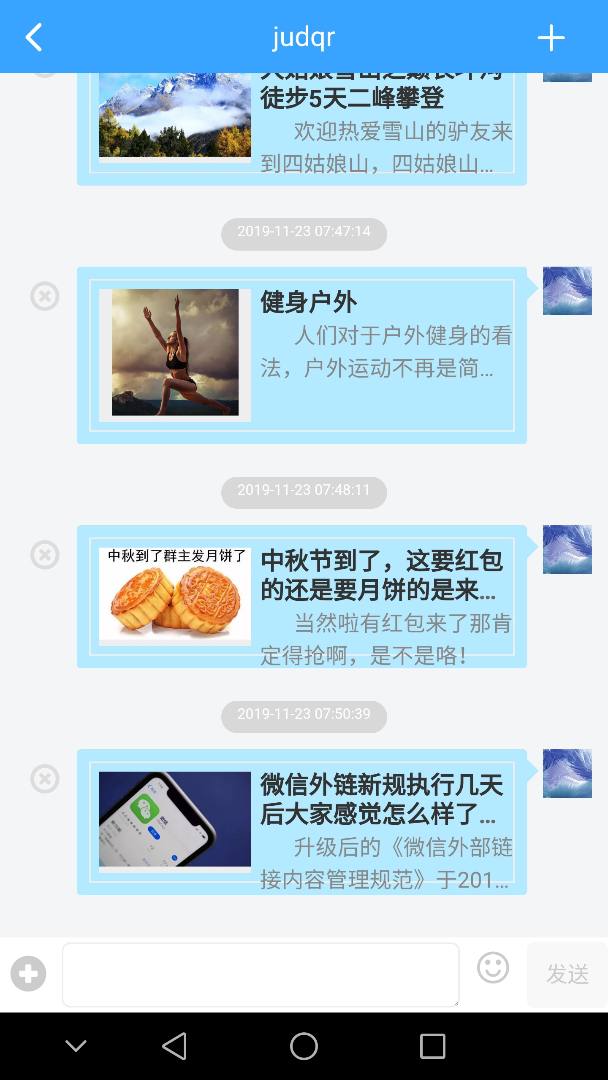Tap the plus icon in the header
Image resolution: width=608 pixels, height=1080 pixels.
[551, 38]
